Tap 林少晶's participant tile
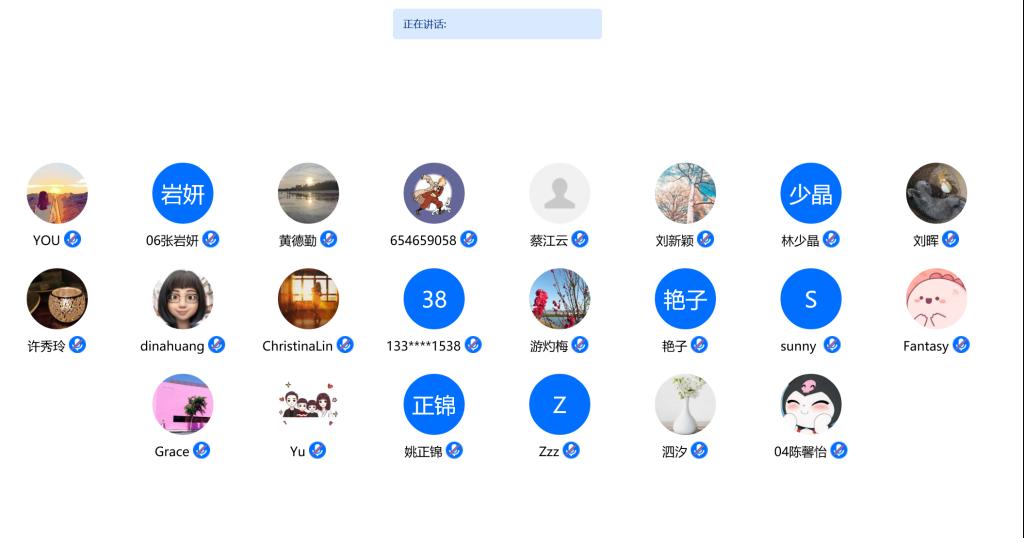 (x=811, y=193)
